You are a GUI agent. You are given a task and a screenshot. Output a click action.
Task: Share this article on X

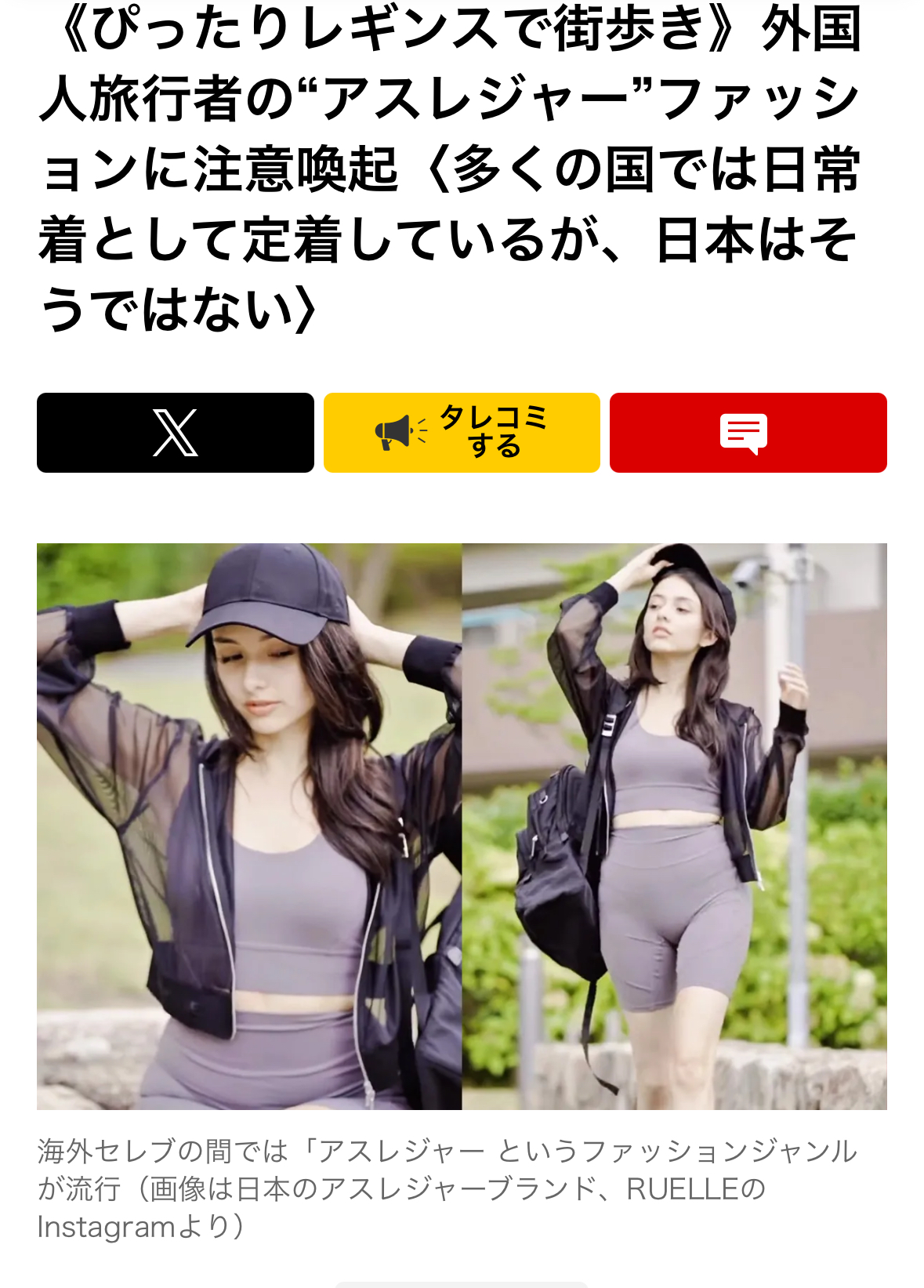(x=175, y=433)
